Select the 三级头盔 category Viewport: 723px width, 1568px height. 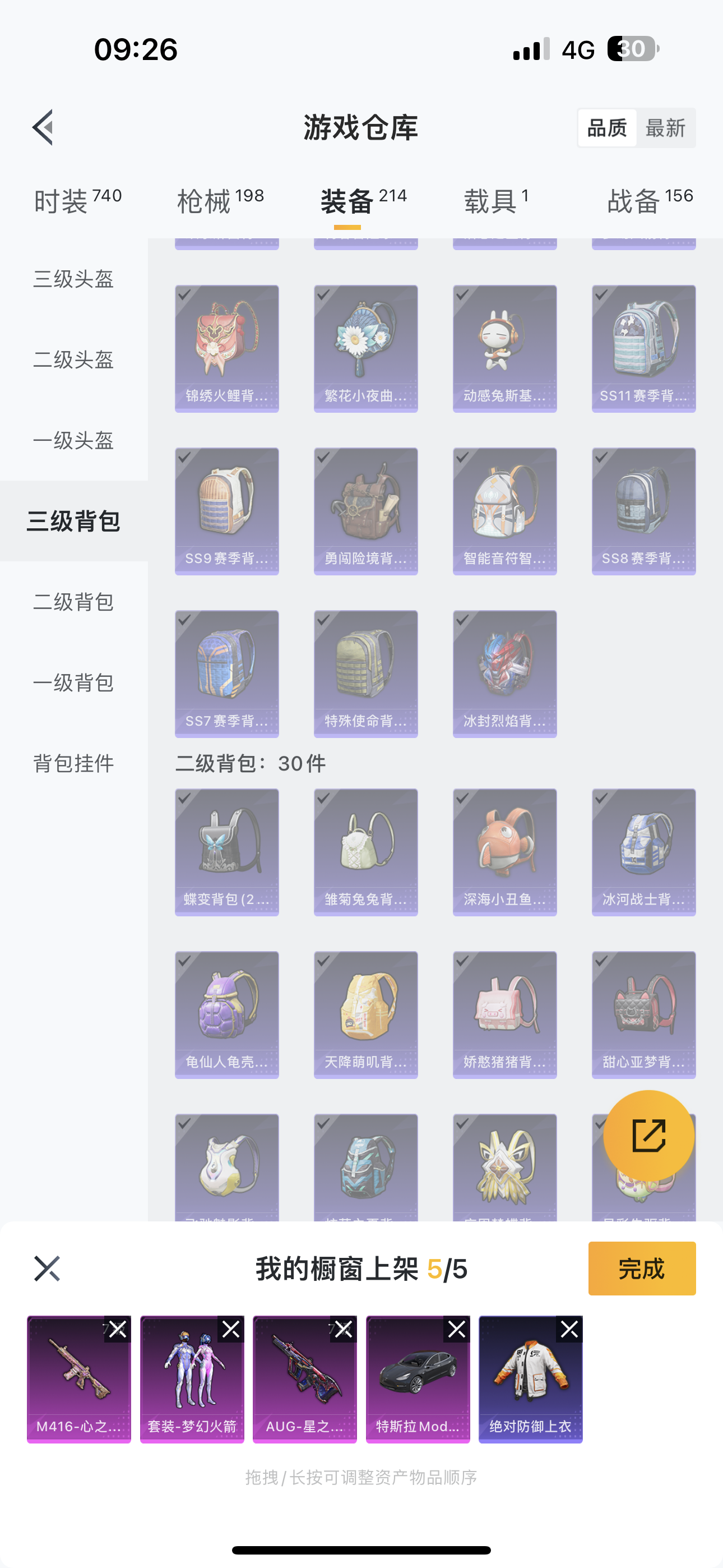[73, 279]
